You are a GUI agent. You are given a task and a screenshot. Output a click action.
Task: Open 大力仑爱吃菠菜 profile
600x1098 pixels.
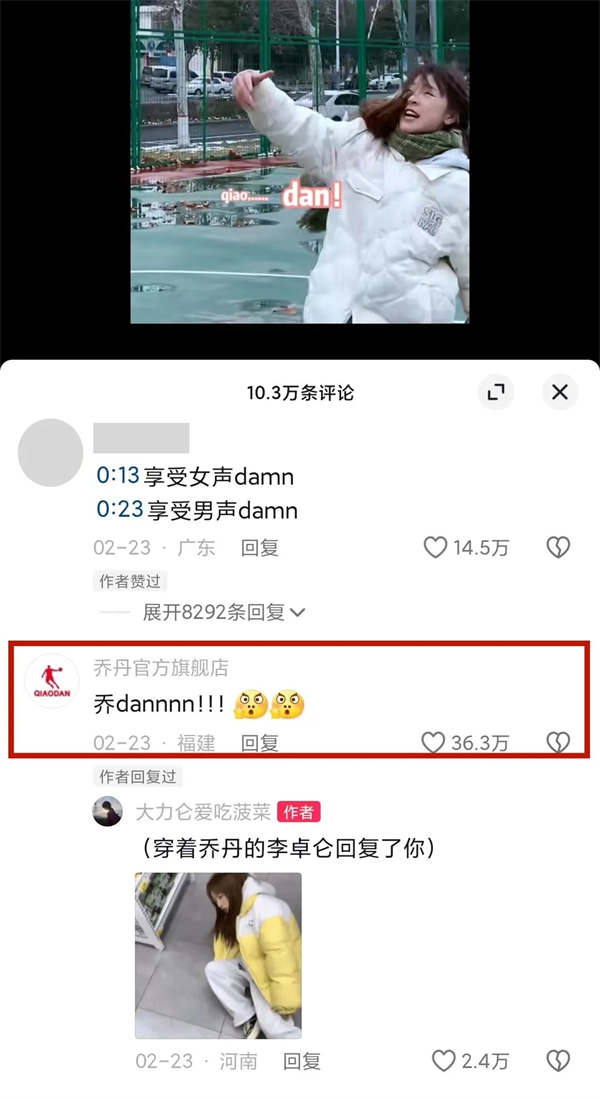click(107, 812)
